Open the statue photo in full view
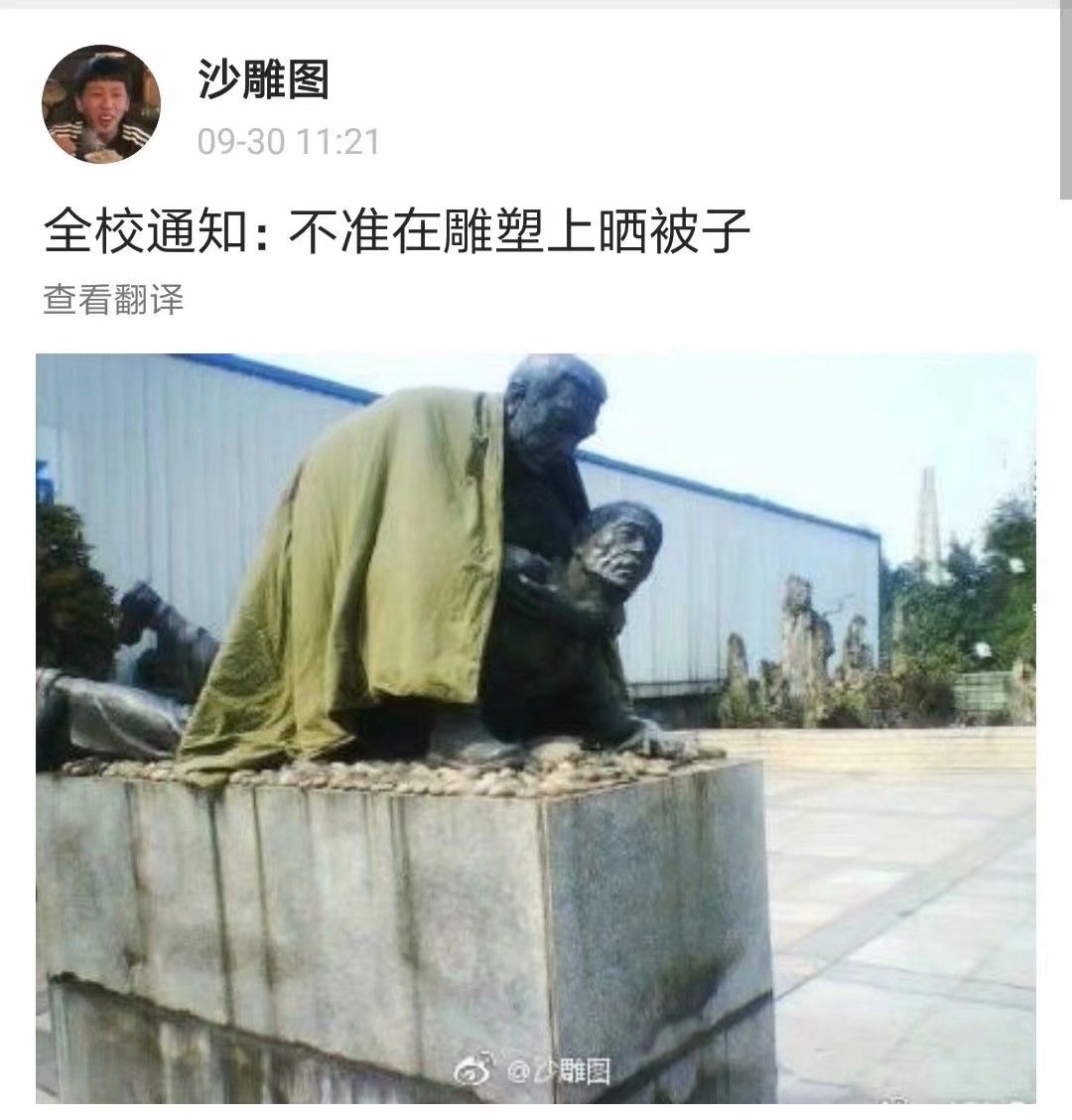This screenshot has height=1120, width=1072. [x=536, y=725]
